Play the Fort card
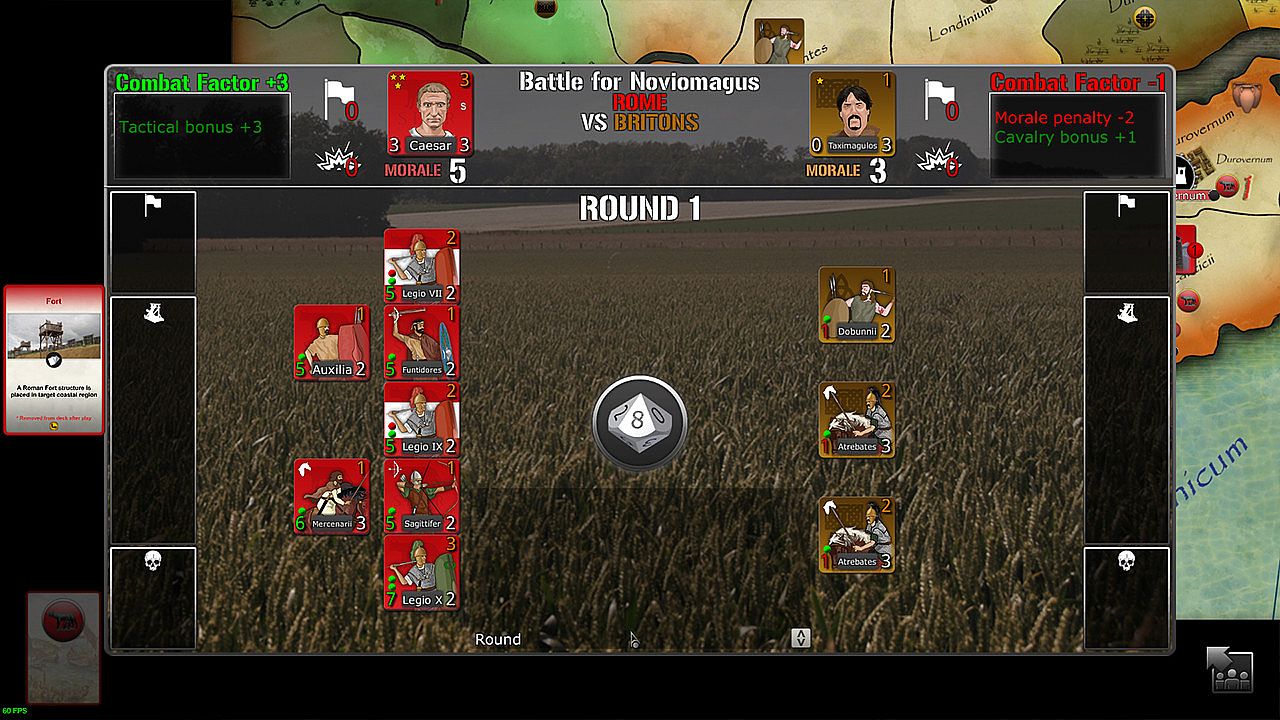The height and width of the screenshot is (720, 1280). point(54,360)
